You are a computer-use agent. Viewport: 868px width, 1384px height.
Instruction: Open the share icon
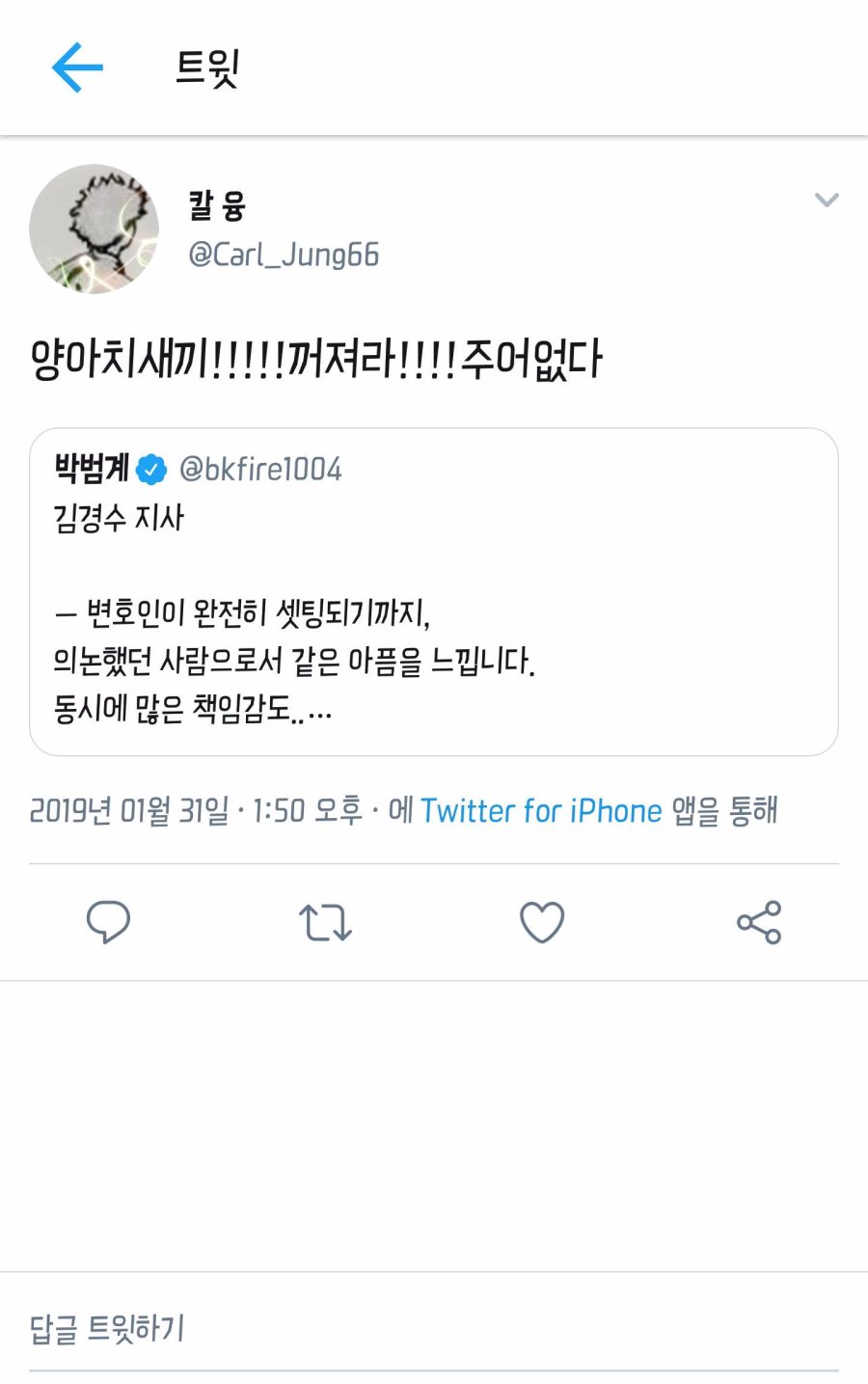pos(758,922)
